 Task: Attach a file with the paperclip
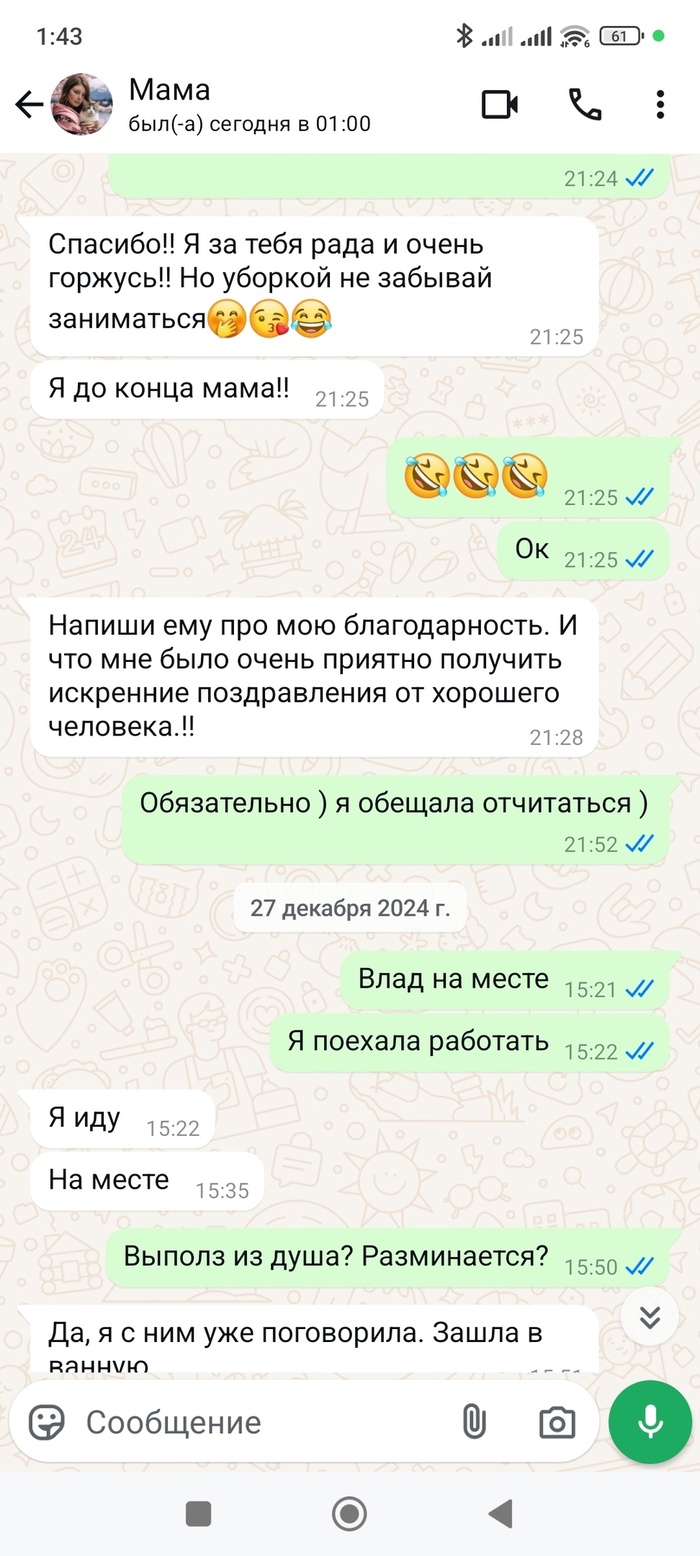pyautogui.click(x=473, y=1422)
